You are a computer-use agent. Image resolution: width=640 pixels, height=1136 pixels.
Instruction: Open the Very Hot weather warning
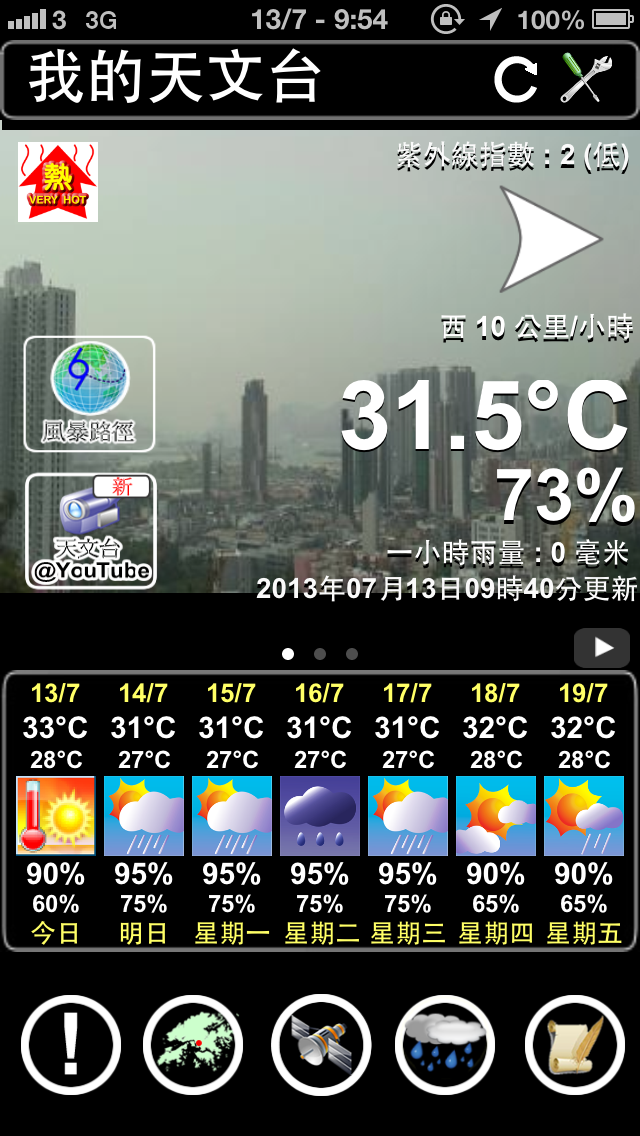tap(58, 182)
